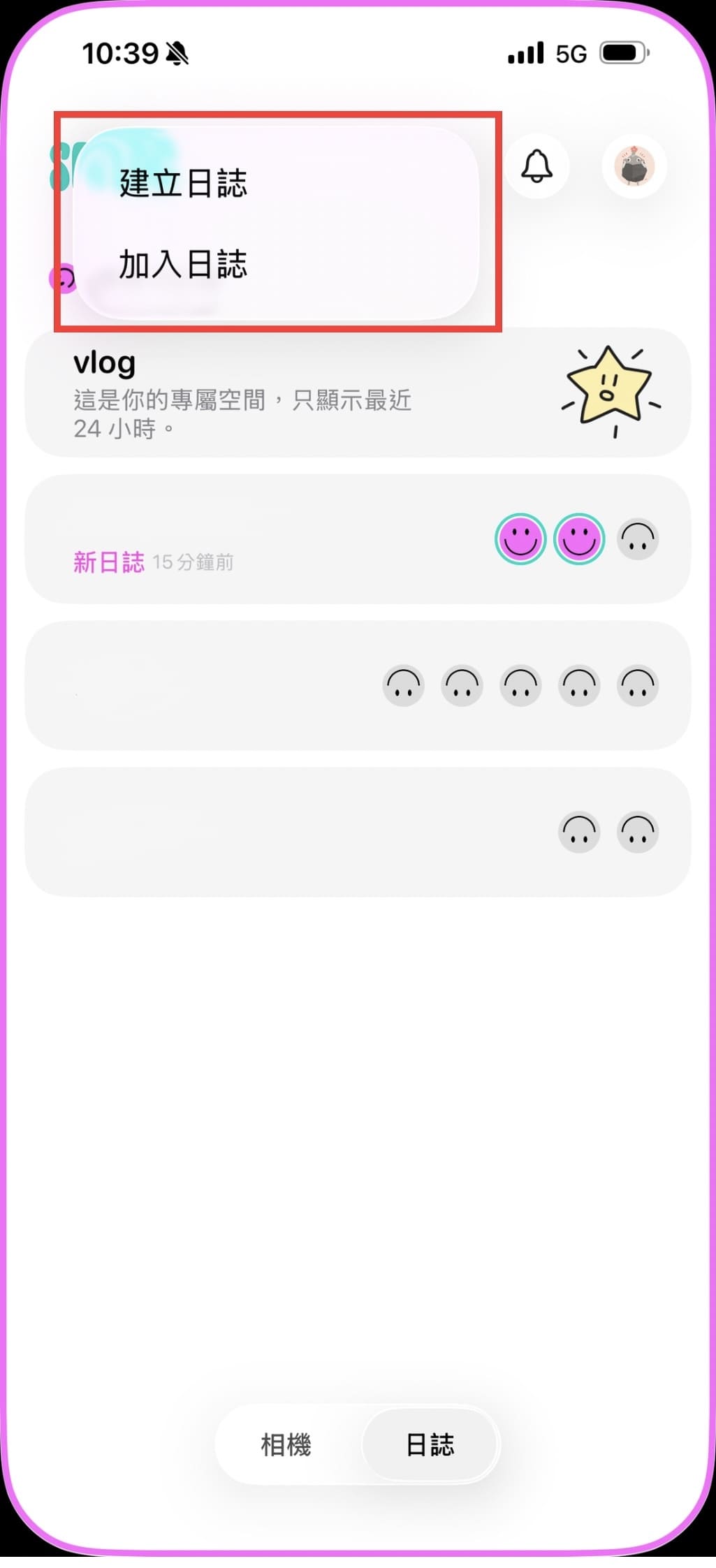Image resolution: width=716 pixels, height=1568 pixels.
Task: Select the second pink smiley member avatar
Action: pyautogui.click(x=579, y=539)
